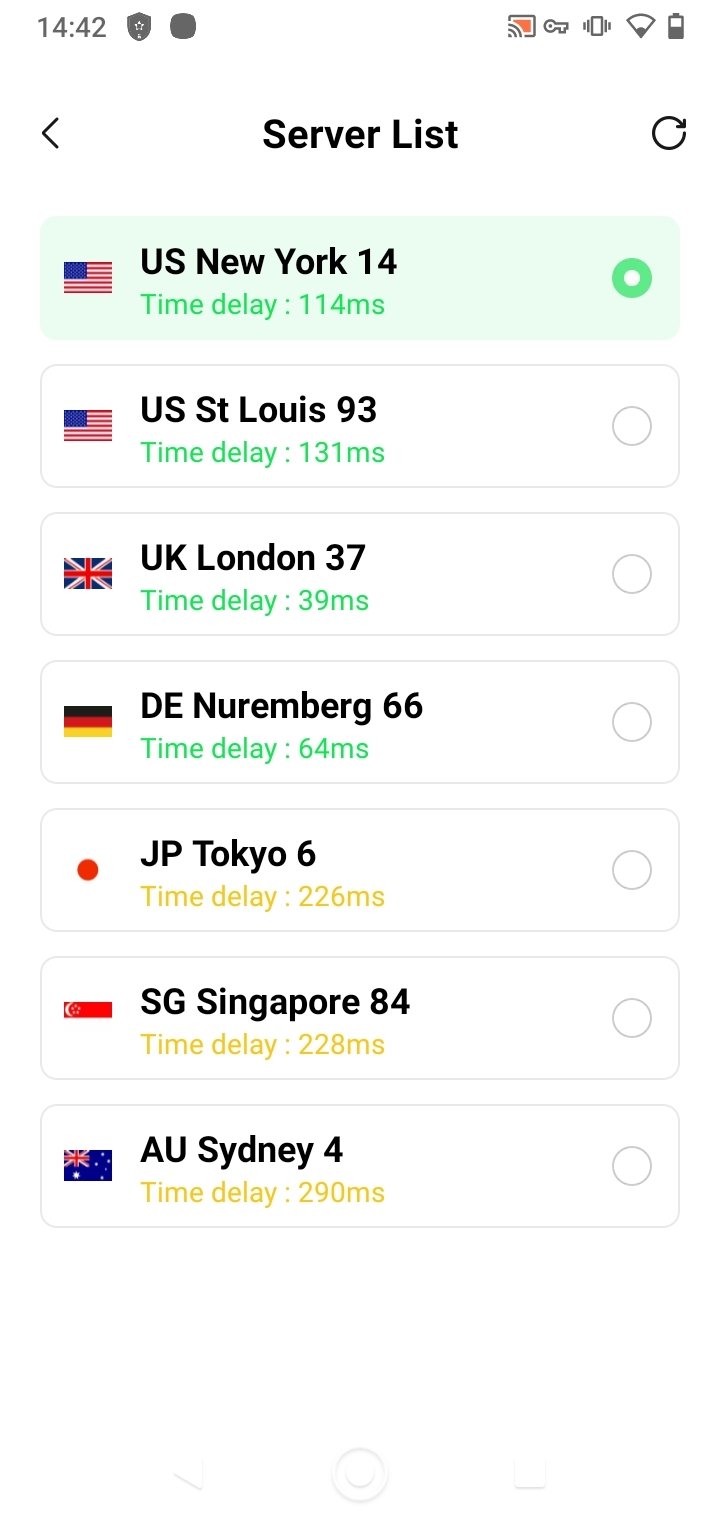Viewport: 720px width, 1520px height.
Task: Connect to DE Nuremberg 66 server
Action: 360,722
